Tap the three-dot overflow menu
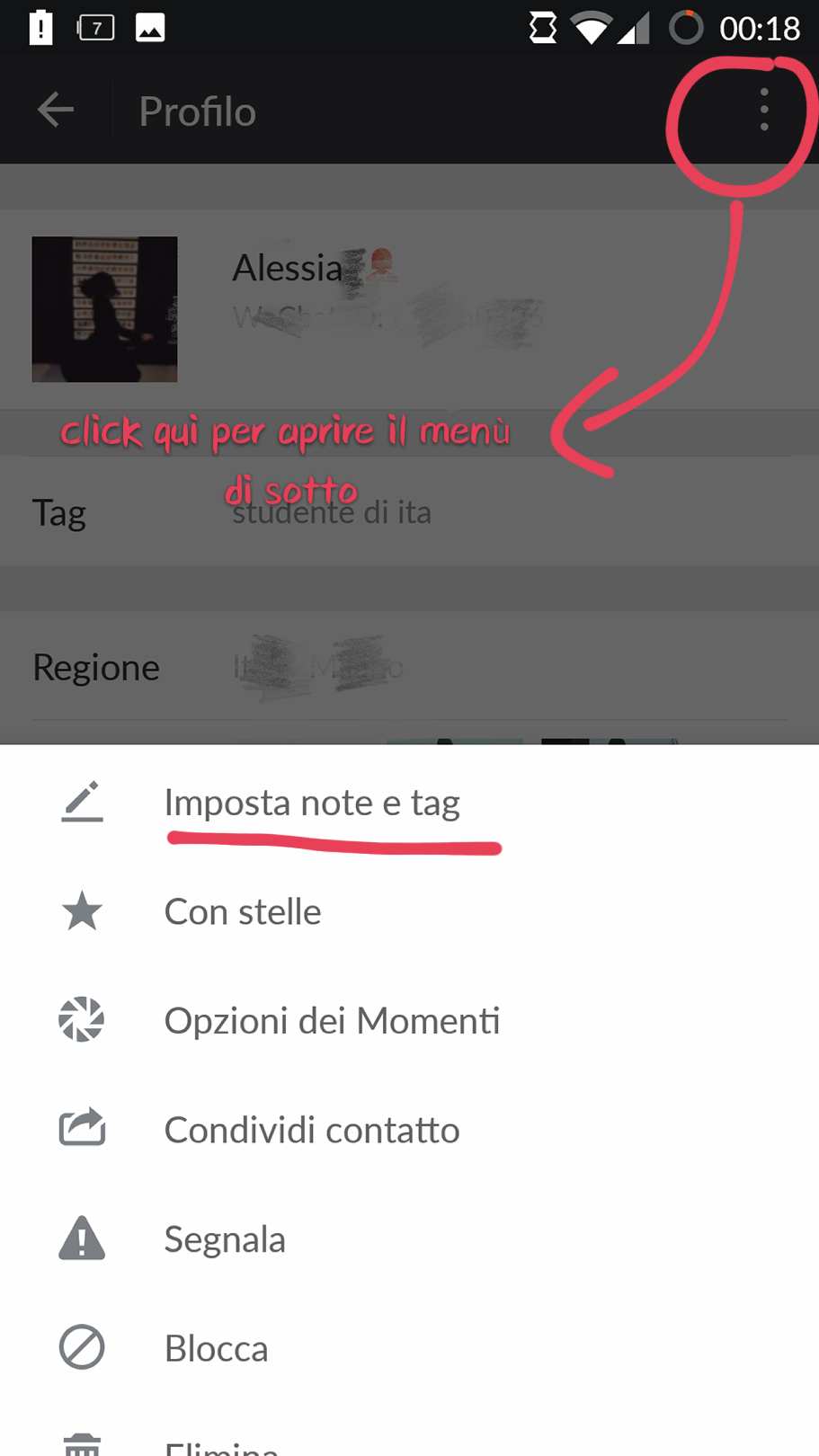The width and height of the screenshot is (819, 1456). click(x=763, y=110)
